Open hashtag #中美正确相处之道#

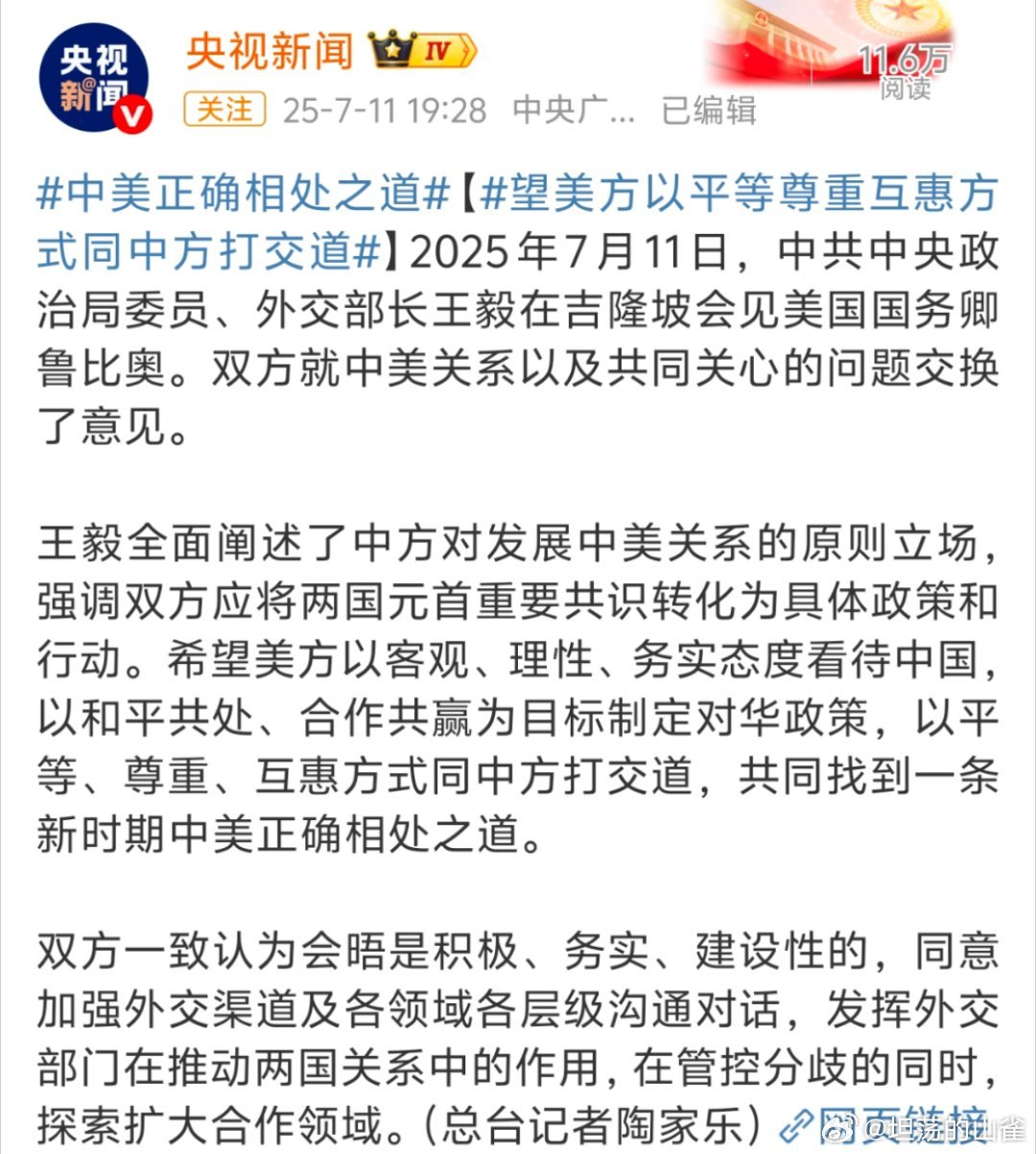click(x=244, y=195)
